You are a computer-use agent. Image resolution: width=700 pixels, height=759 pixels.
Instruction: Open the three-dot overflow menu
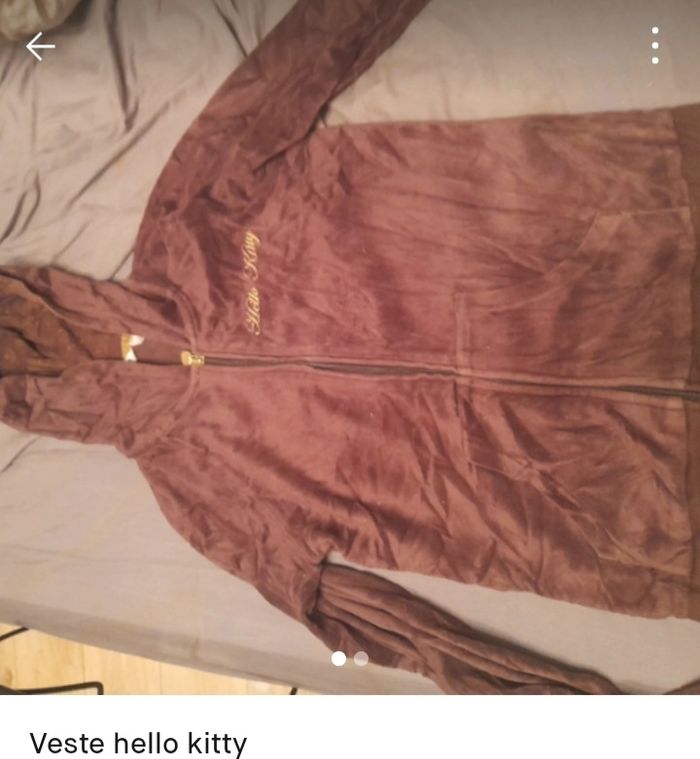[x=655, y=45]
